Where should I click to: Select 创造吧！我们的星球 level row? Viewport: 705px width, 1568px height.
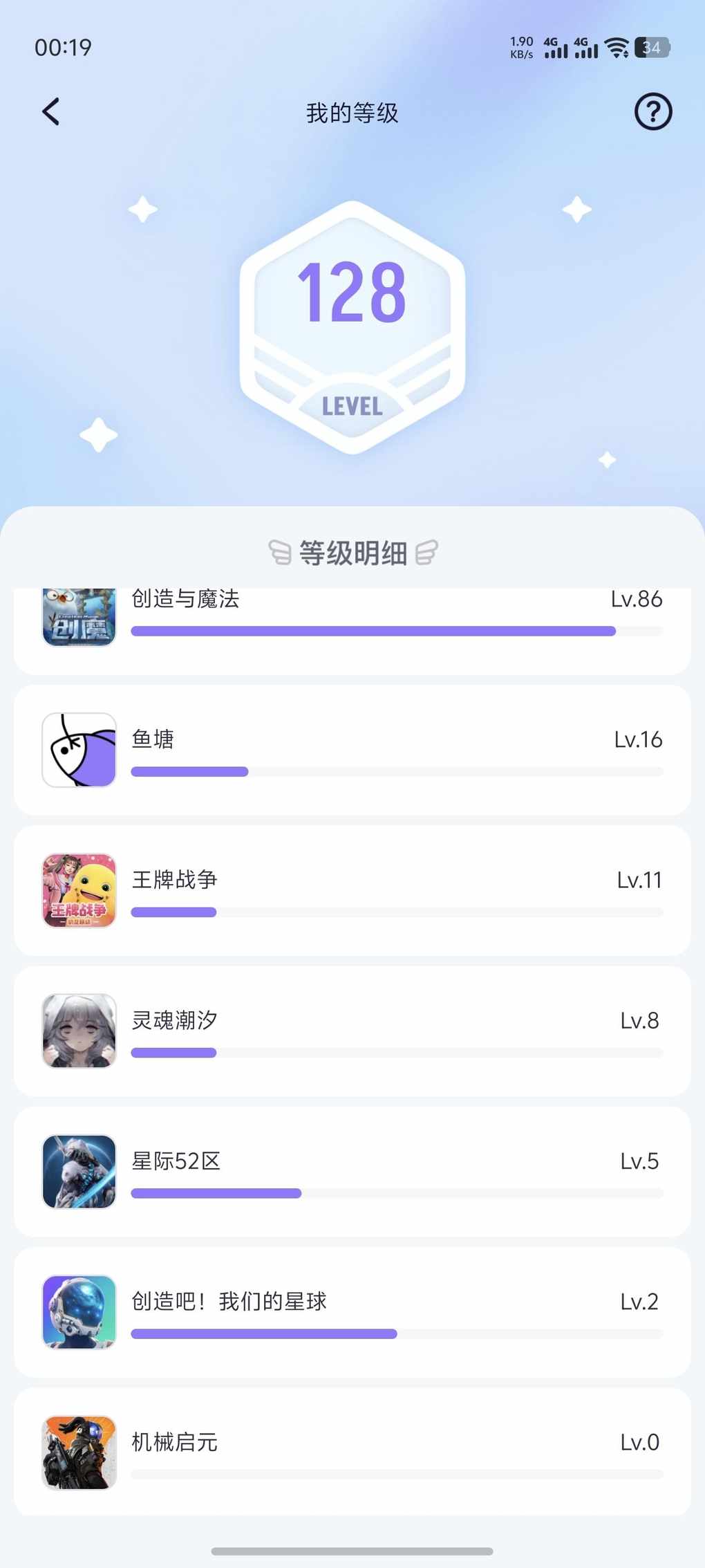tap(352, 1312)
